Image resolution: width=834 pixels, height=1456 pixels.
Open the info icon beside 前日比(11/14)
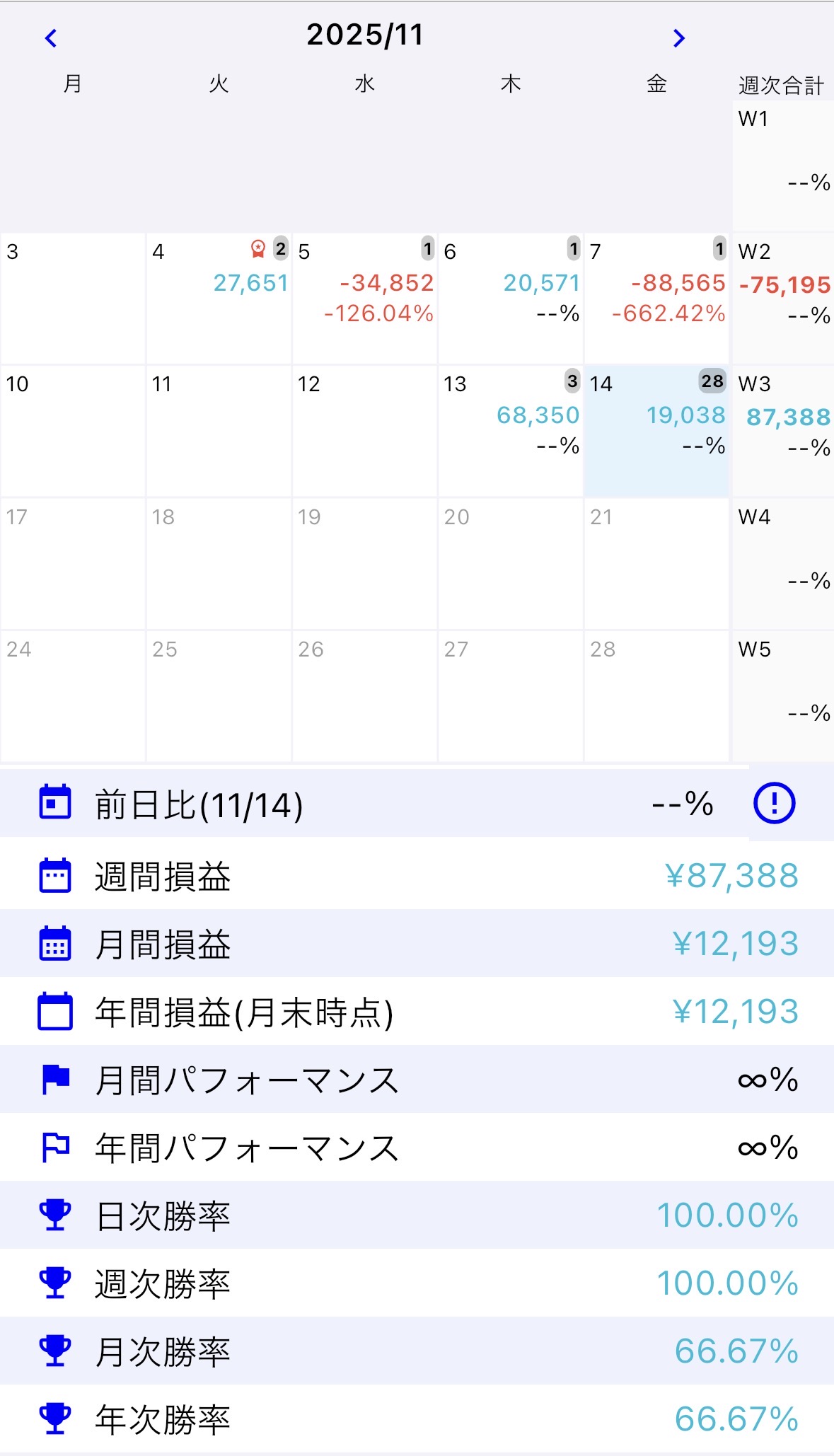774,803
